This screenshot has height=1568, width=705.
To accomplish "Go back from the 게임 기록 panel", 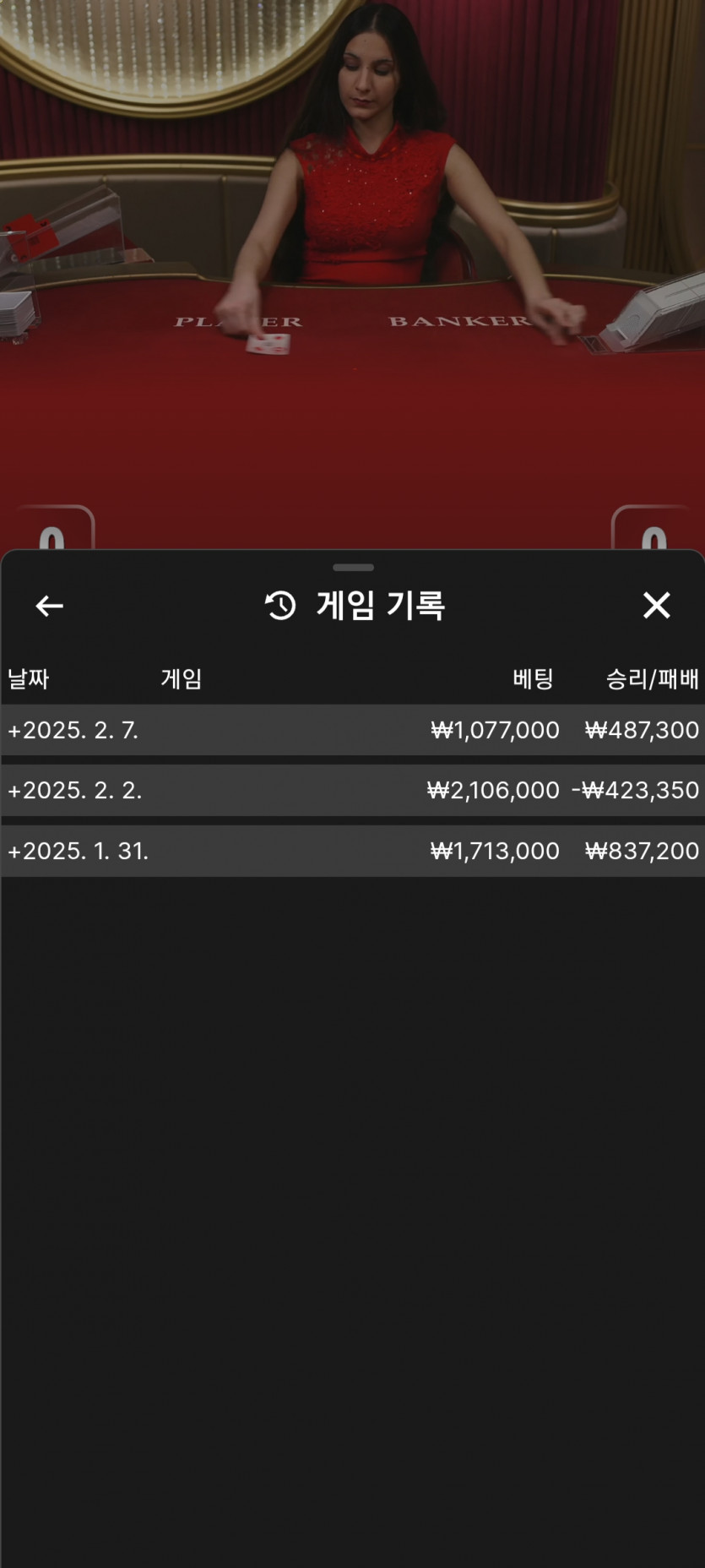I will (49, 606).
